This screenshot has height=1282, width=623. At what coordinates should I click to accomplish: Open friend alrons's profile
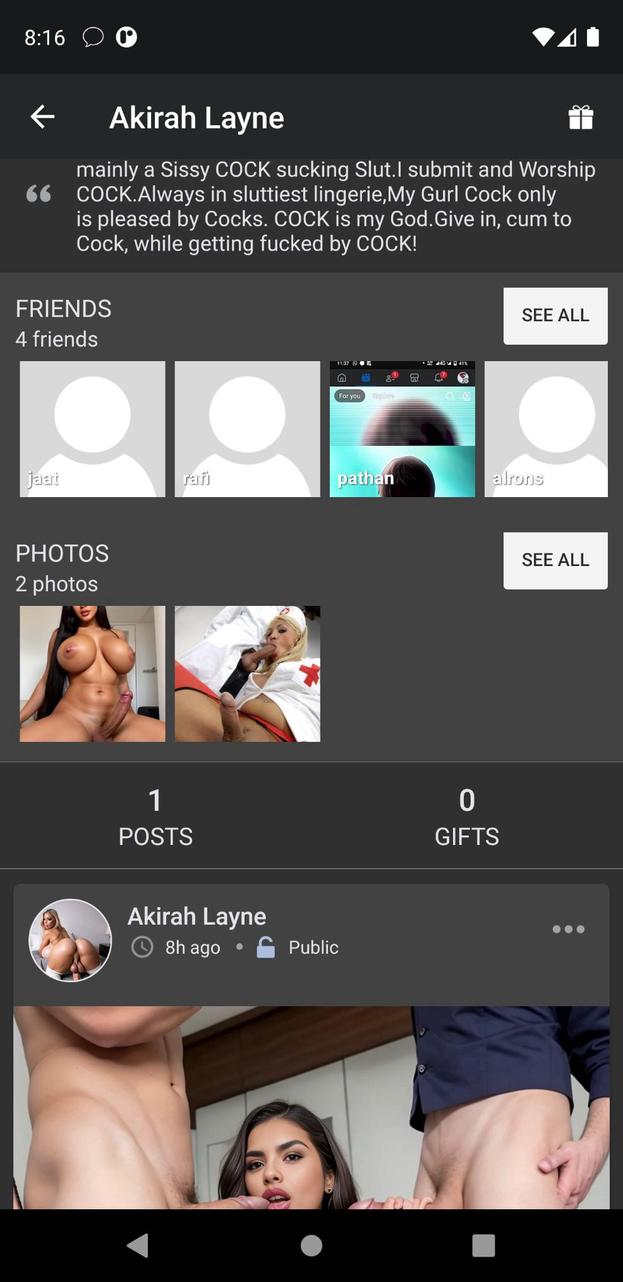(546, 429)
